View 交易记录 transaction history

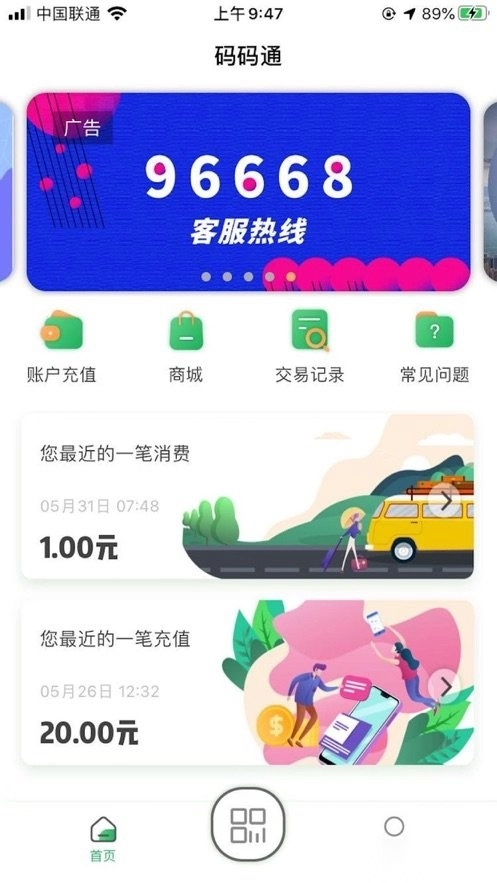click(x=310, y=347)
